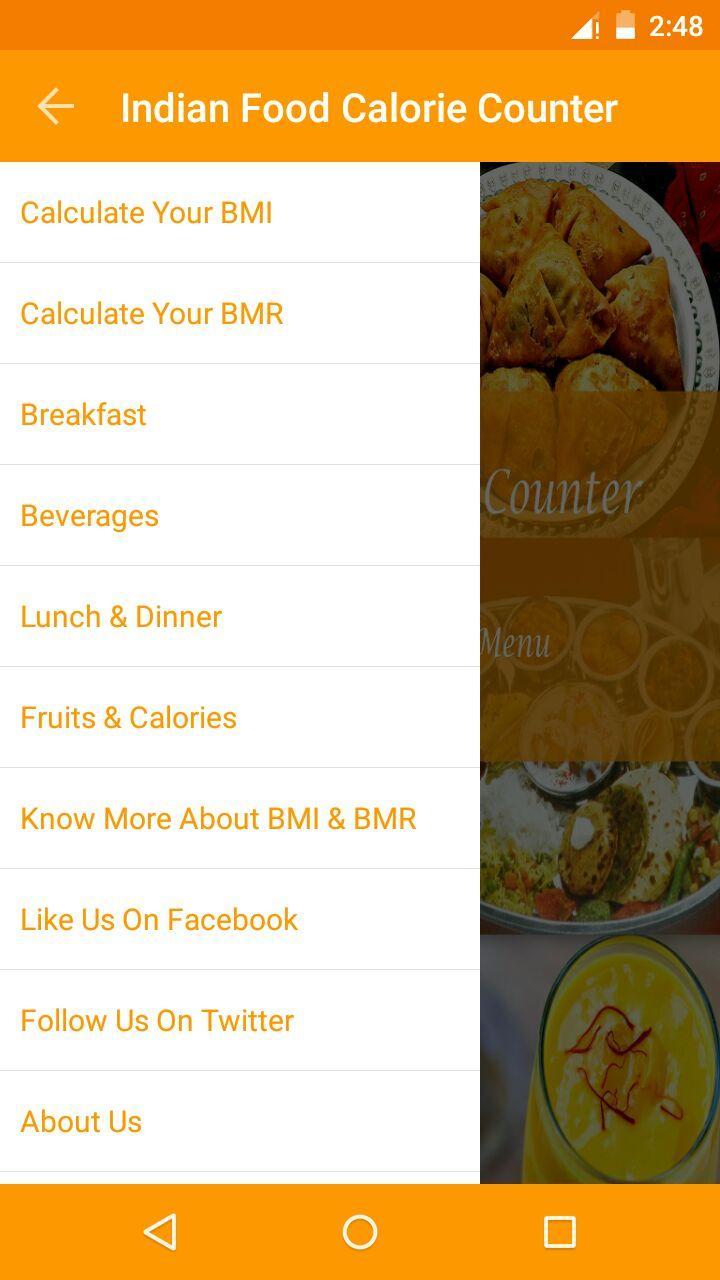The width and height of the screenshot is (720, 1280).
Task: Select the Breakfast category
Action: [x=83, y=414]
